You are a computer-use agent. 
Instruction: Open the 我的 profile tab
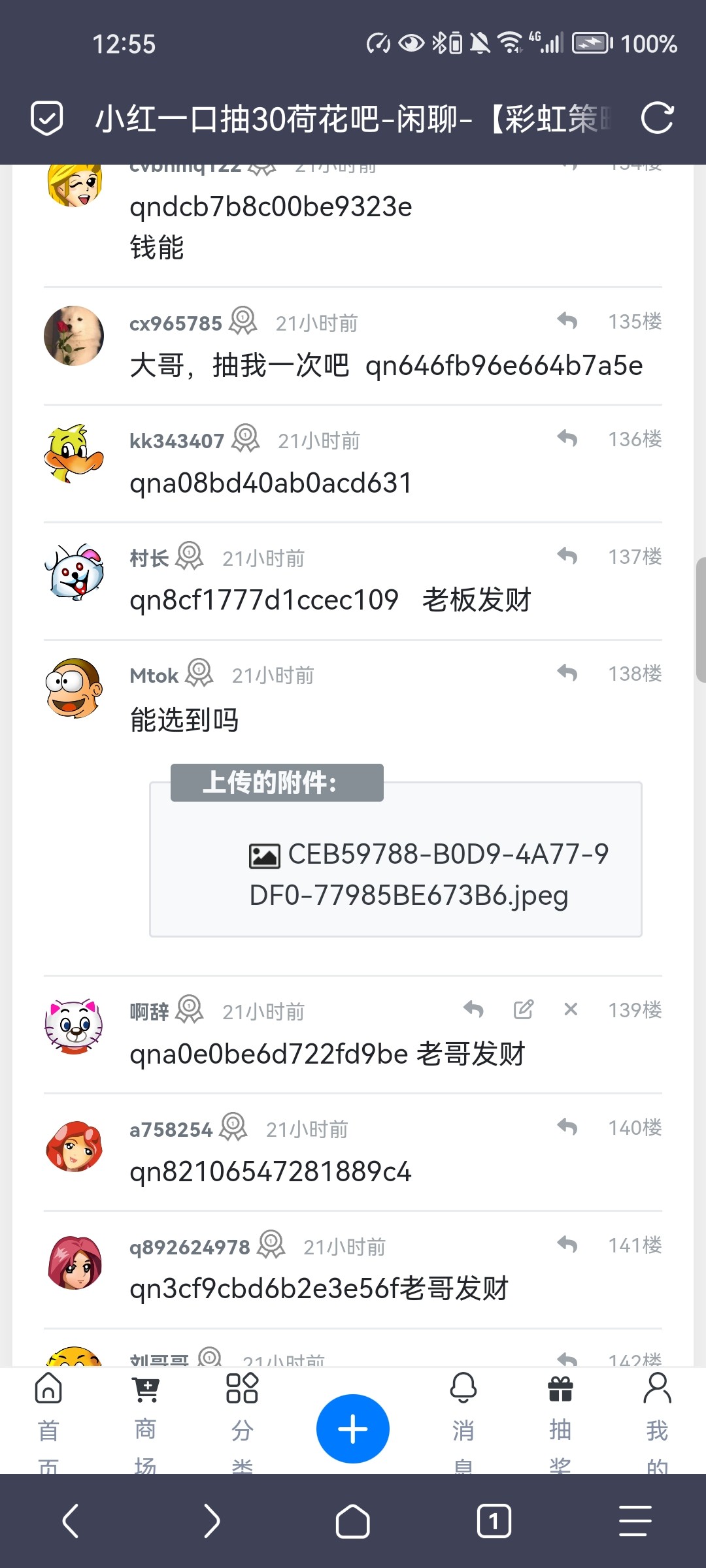pos(657,1418)
